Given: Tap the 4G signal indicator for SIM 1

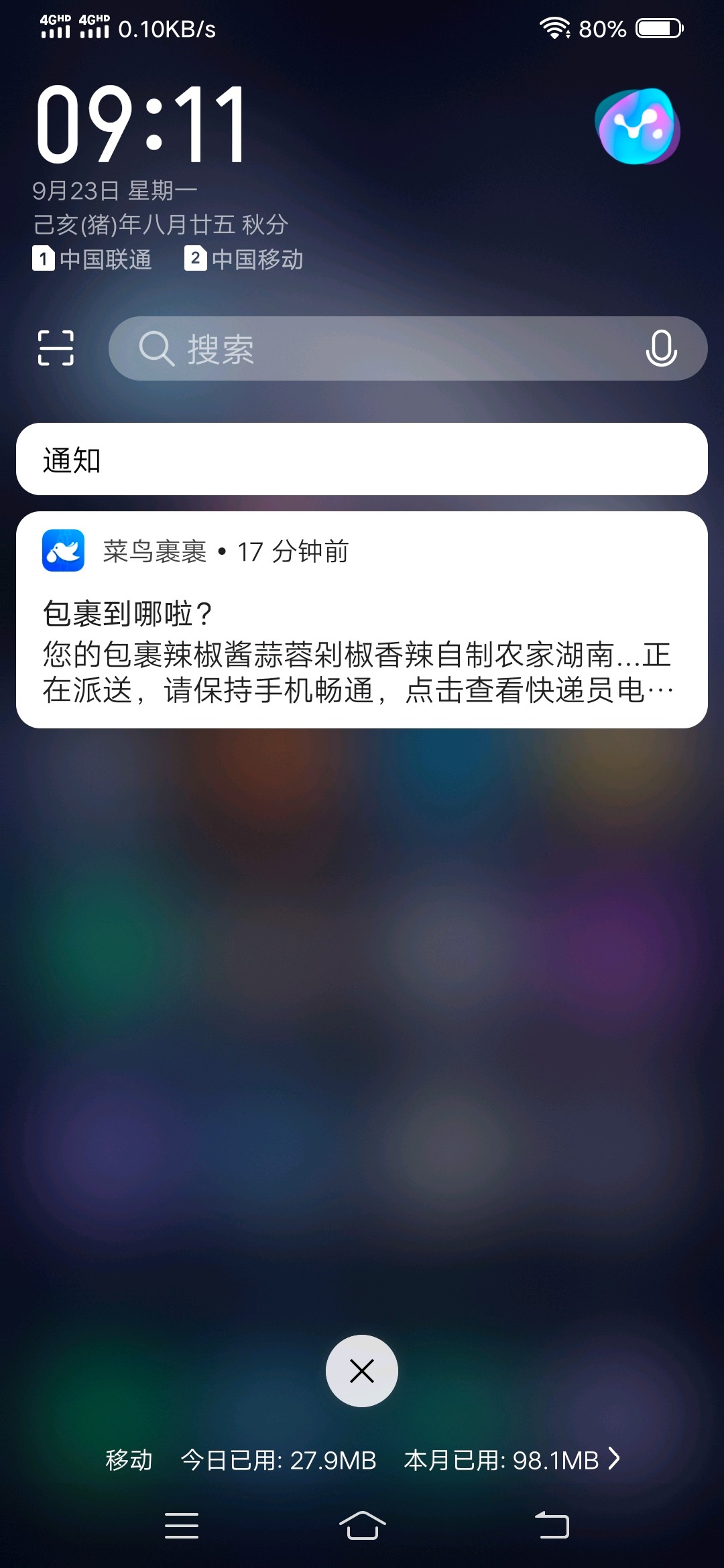Looking at the screenshot, I should [54, 28].
